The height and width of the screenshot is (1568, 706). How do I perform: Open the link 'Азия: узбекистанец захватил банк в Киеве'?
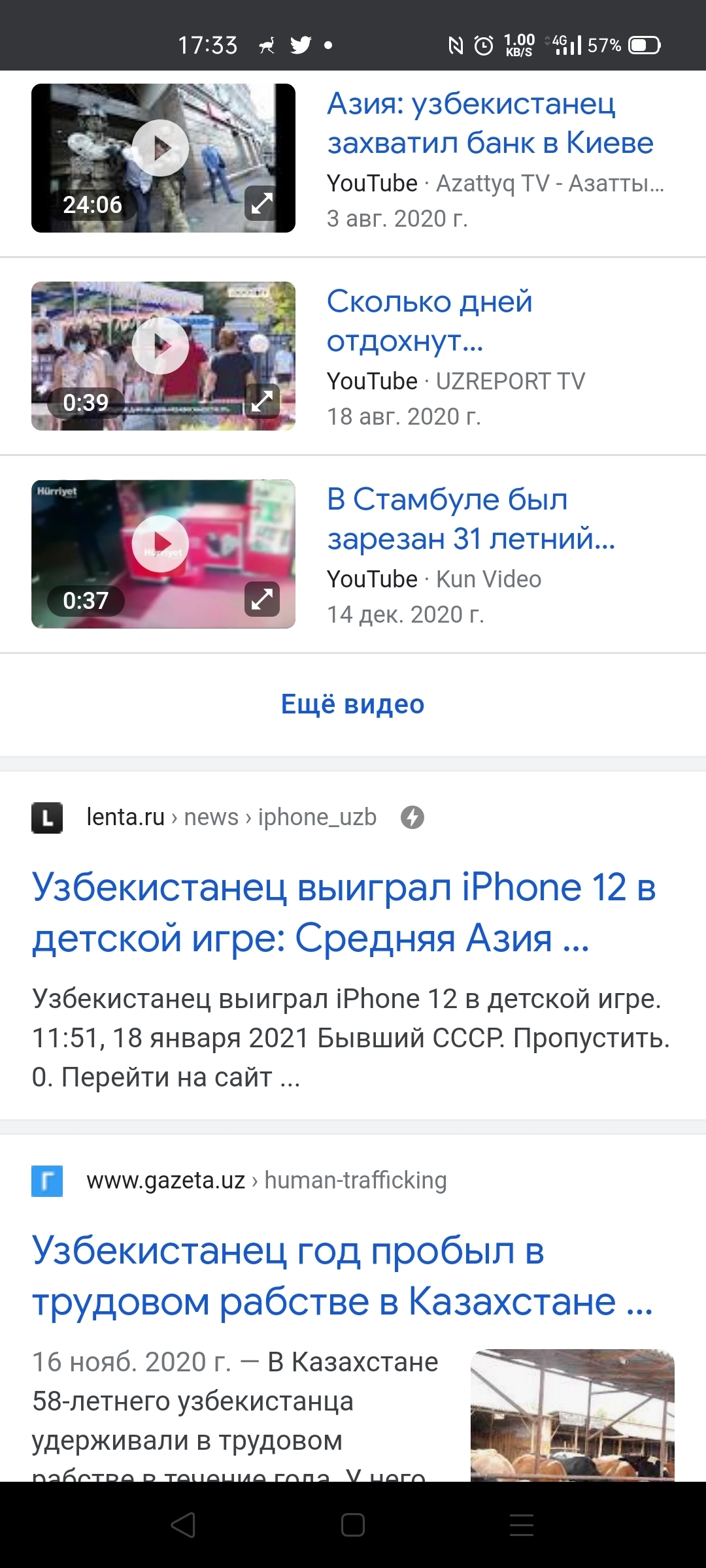pos(490,123)
